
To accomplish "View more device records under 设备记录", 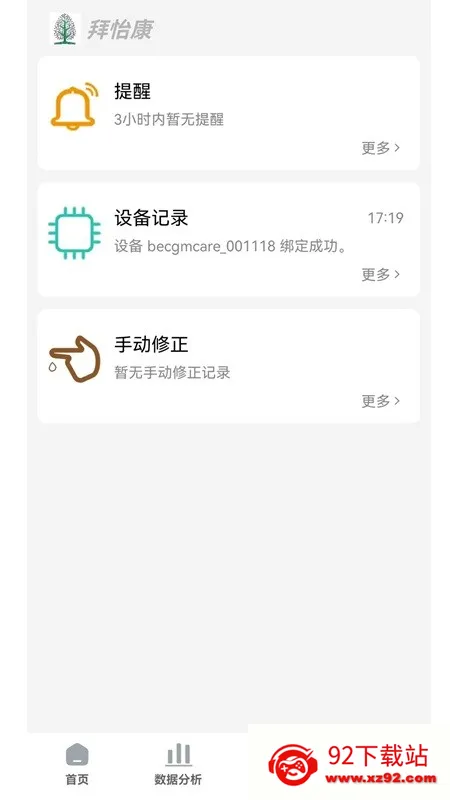I will coord(381,274).
